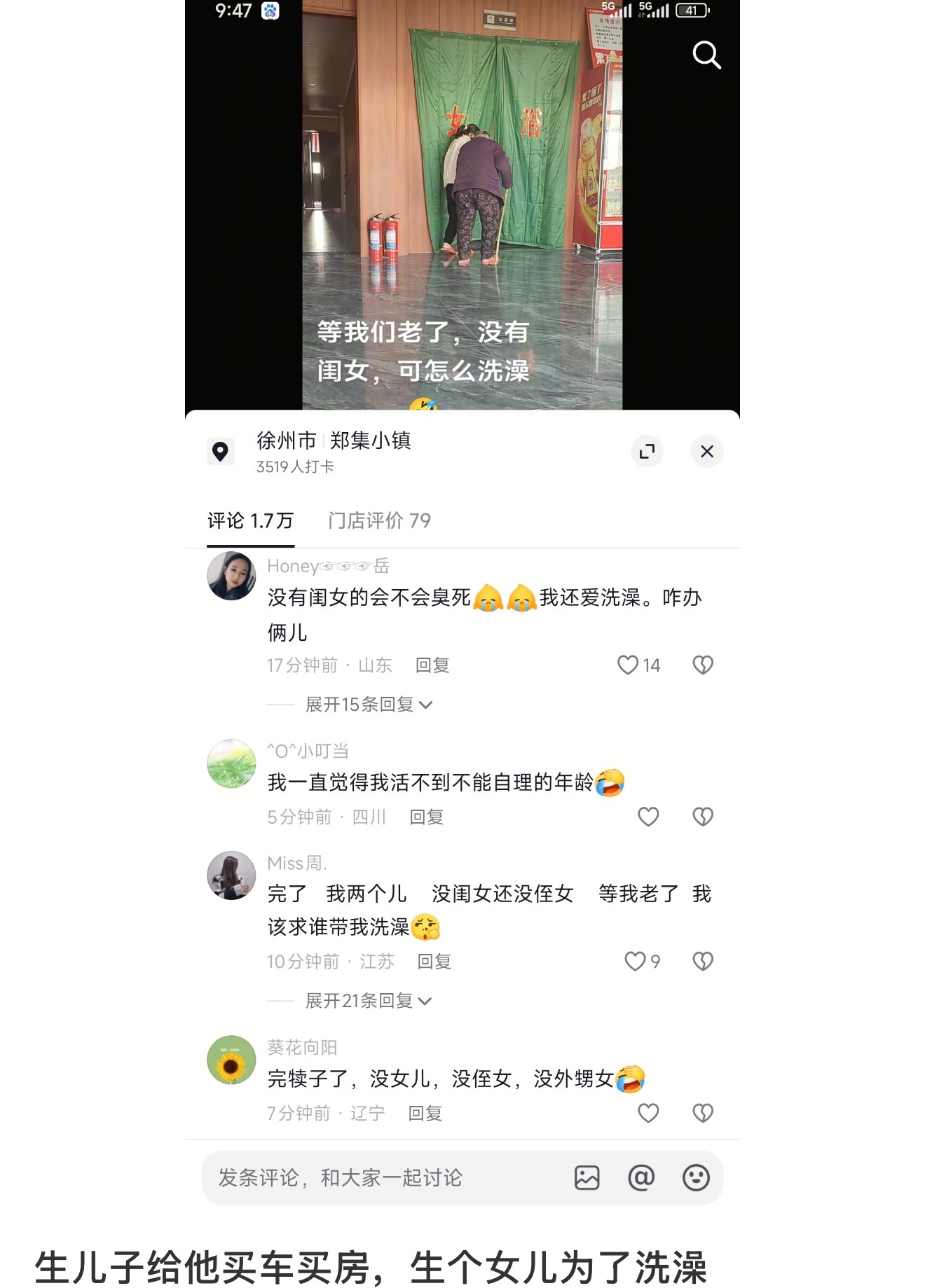Open the image attachment icon in comment bar
The width and height of the screenshot is (925, 1288).
(x=588, y=1178)
